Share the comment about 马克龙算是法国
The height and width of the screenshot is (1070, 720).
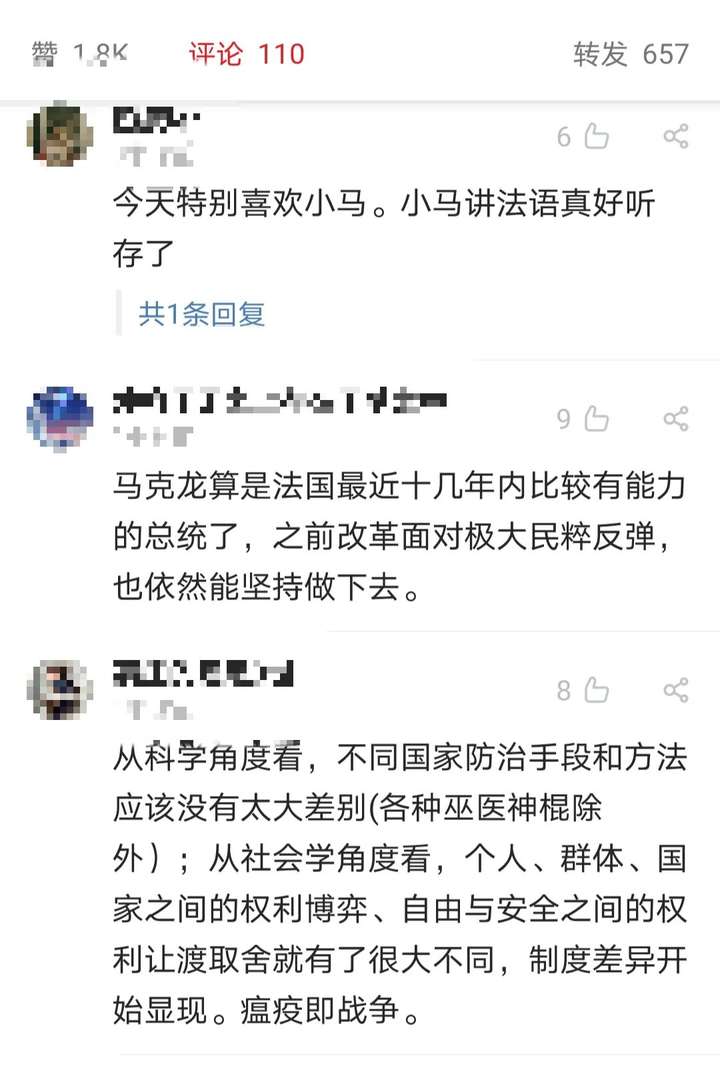click(676, 419)
